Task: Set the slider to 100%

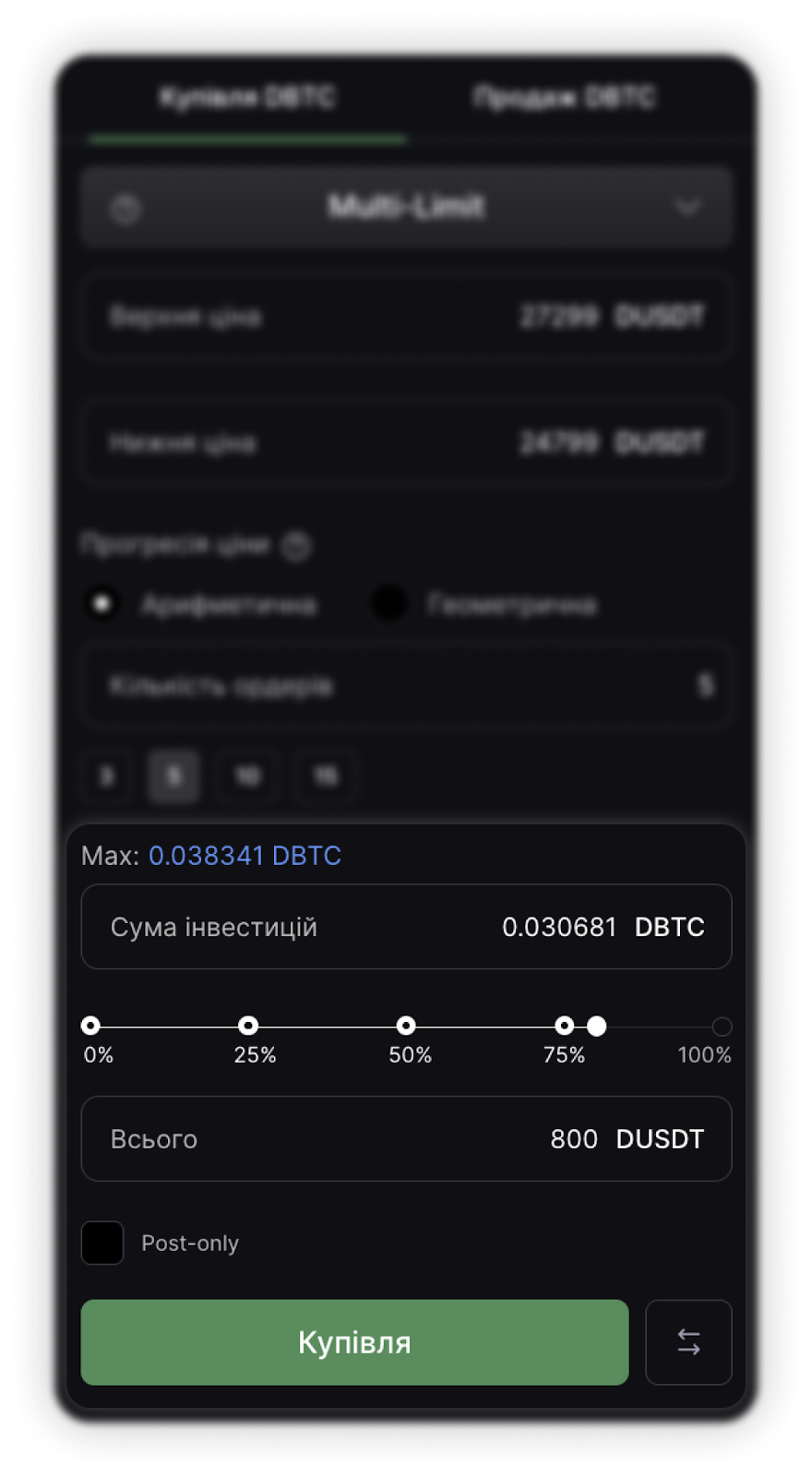Action: [x=722, y=1027]
